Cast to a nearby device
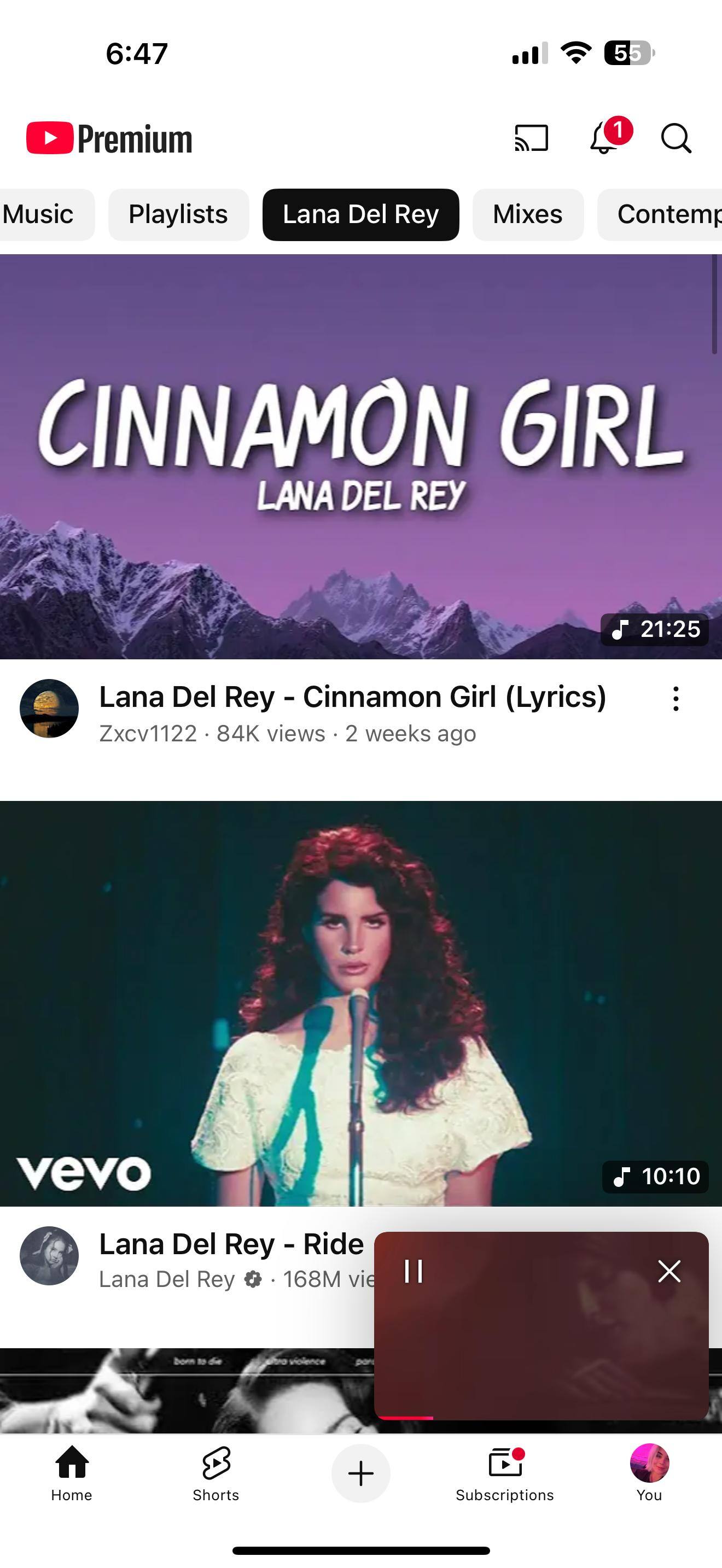The image size is (722, 1568). [531, 138]
